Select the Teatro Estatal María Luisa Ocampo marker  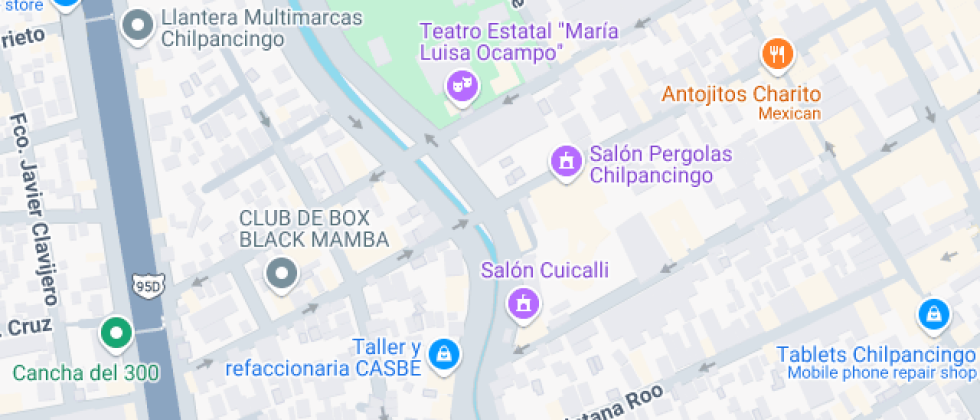click(x=461, y=85)
